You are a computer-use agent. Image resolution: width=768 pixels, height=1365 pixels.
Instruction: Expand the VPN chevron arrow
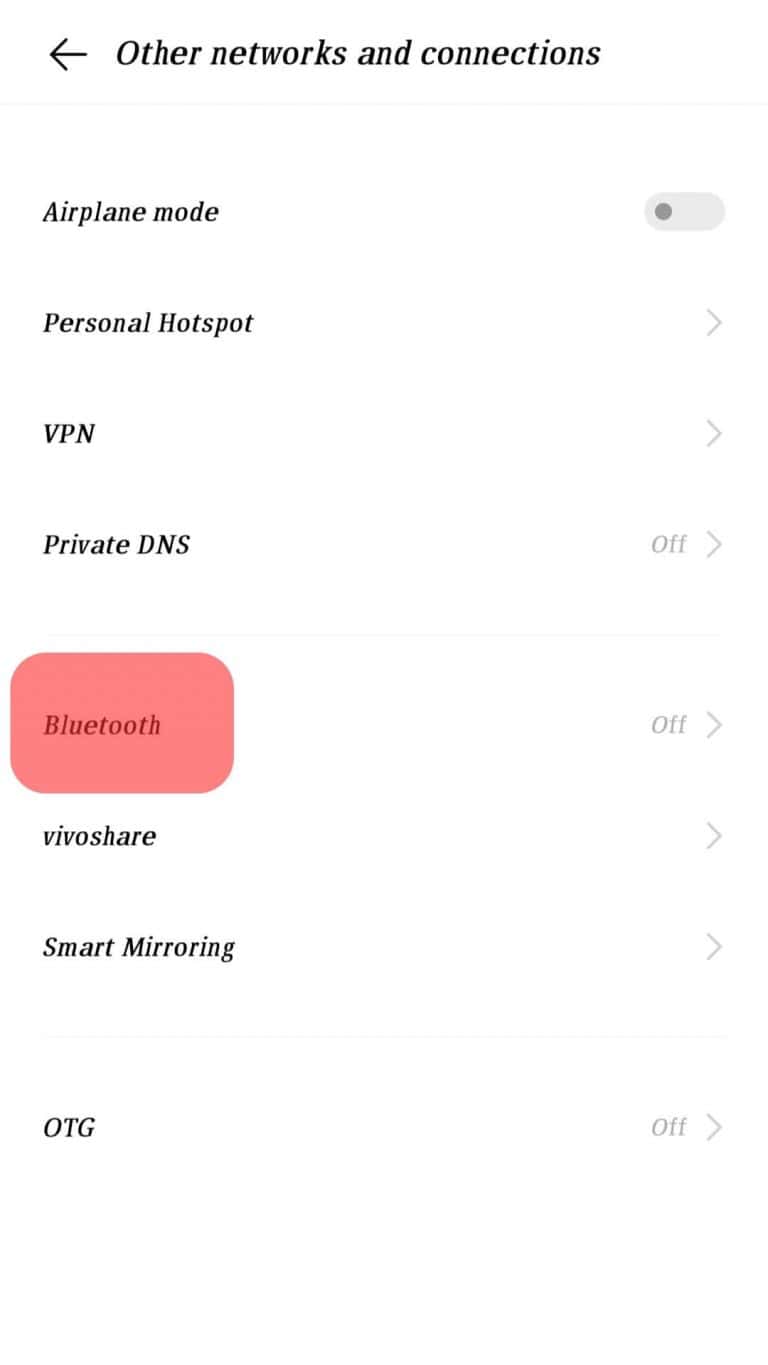point(713,433)
